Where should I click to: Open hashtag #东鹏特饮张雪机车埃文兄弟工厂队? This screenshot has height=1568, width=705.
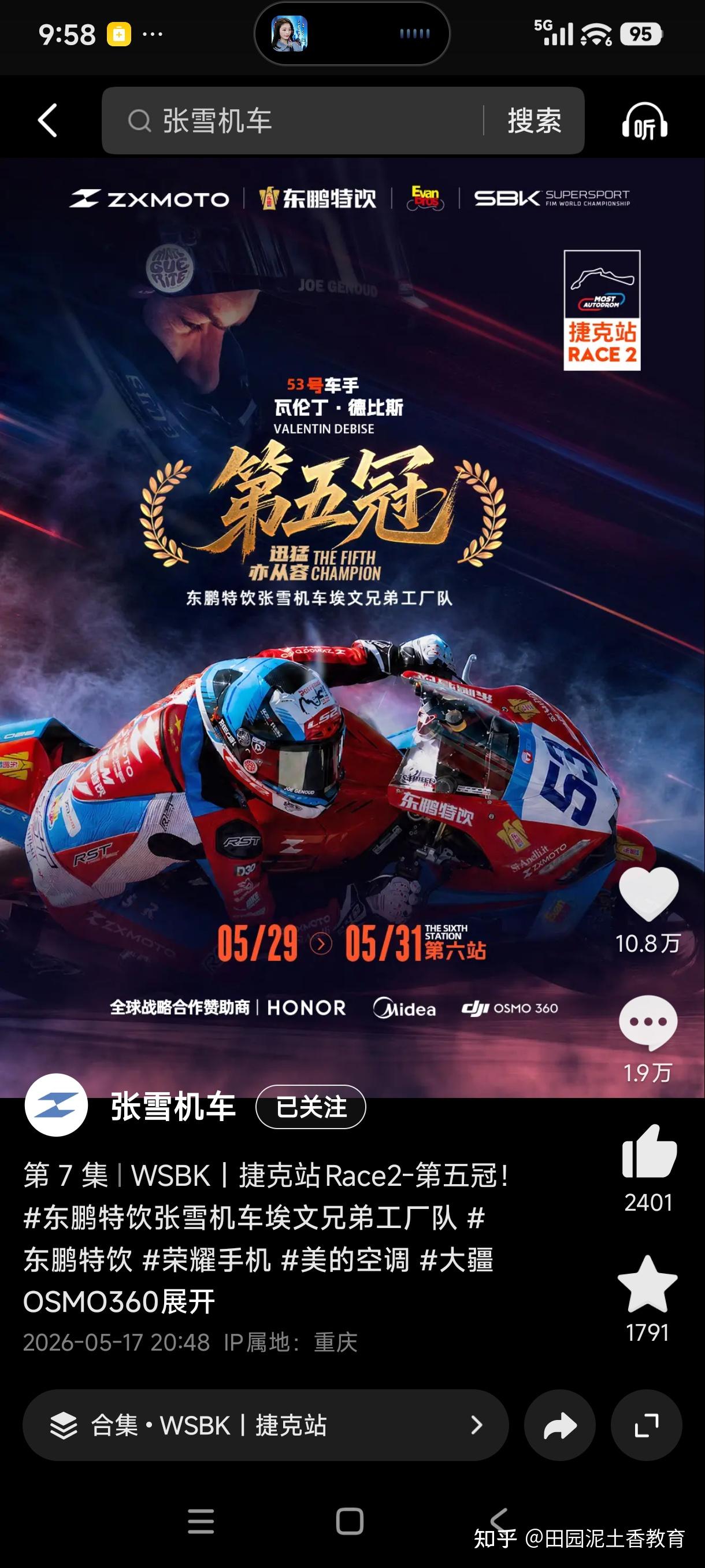point(240,1218)
